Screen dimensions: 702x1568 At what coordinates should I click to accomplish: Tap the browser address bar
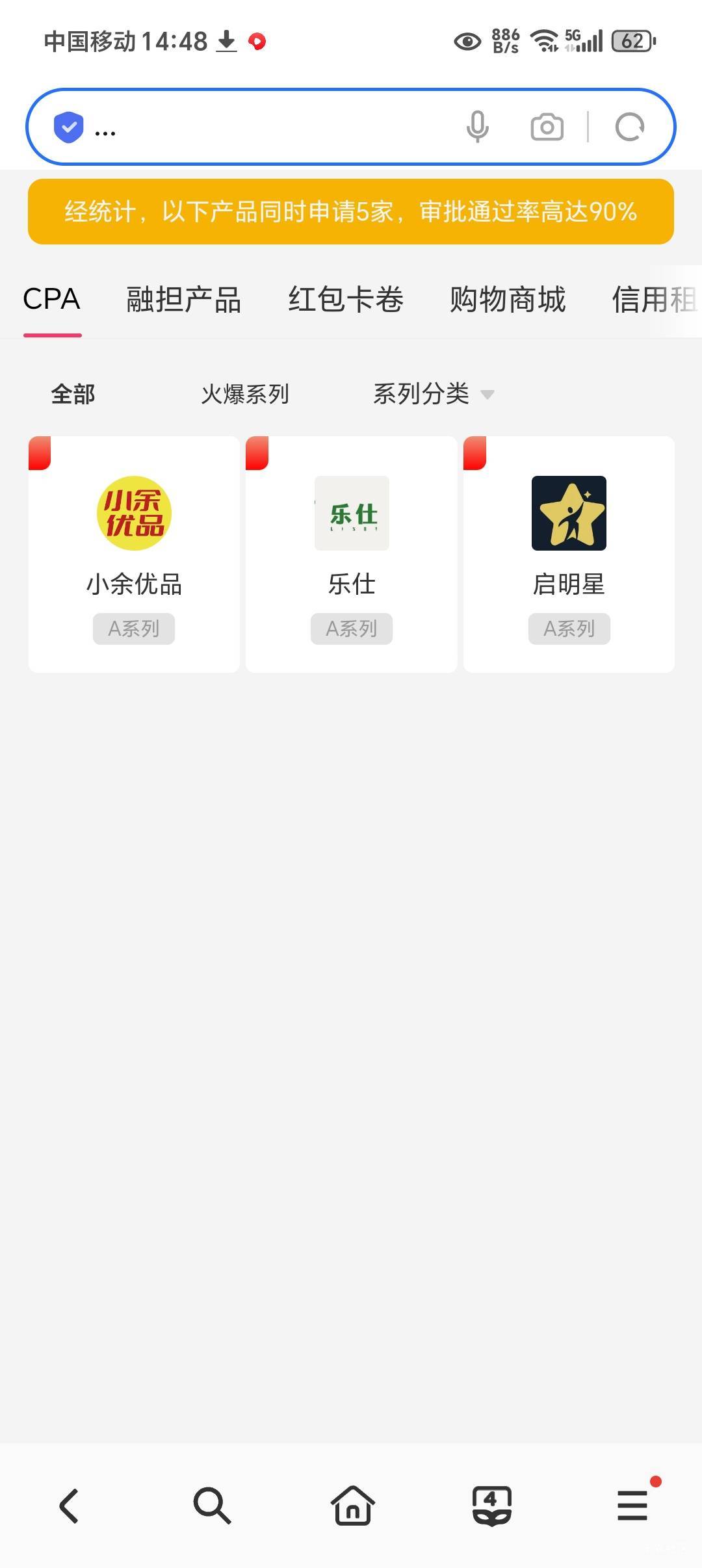tap(260, 127)
